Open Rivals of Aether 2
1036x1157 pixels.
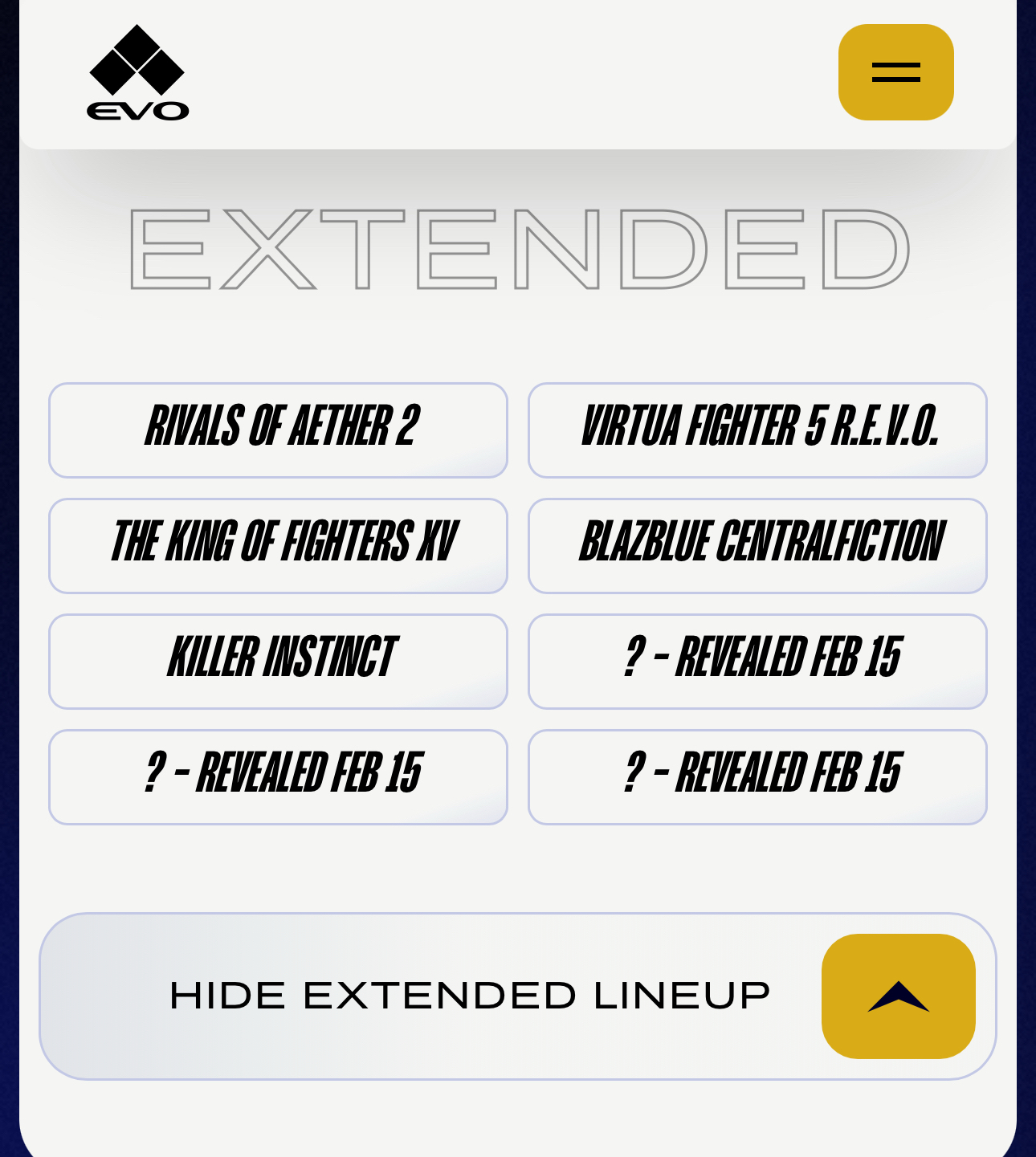[x=278, y=430]
